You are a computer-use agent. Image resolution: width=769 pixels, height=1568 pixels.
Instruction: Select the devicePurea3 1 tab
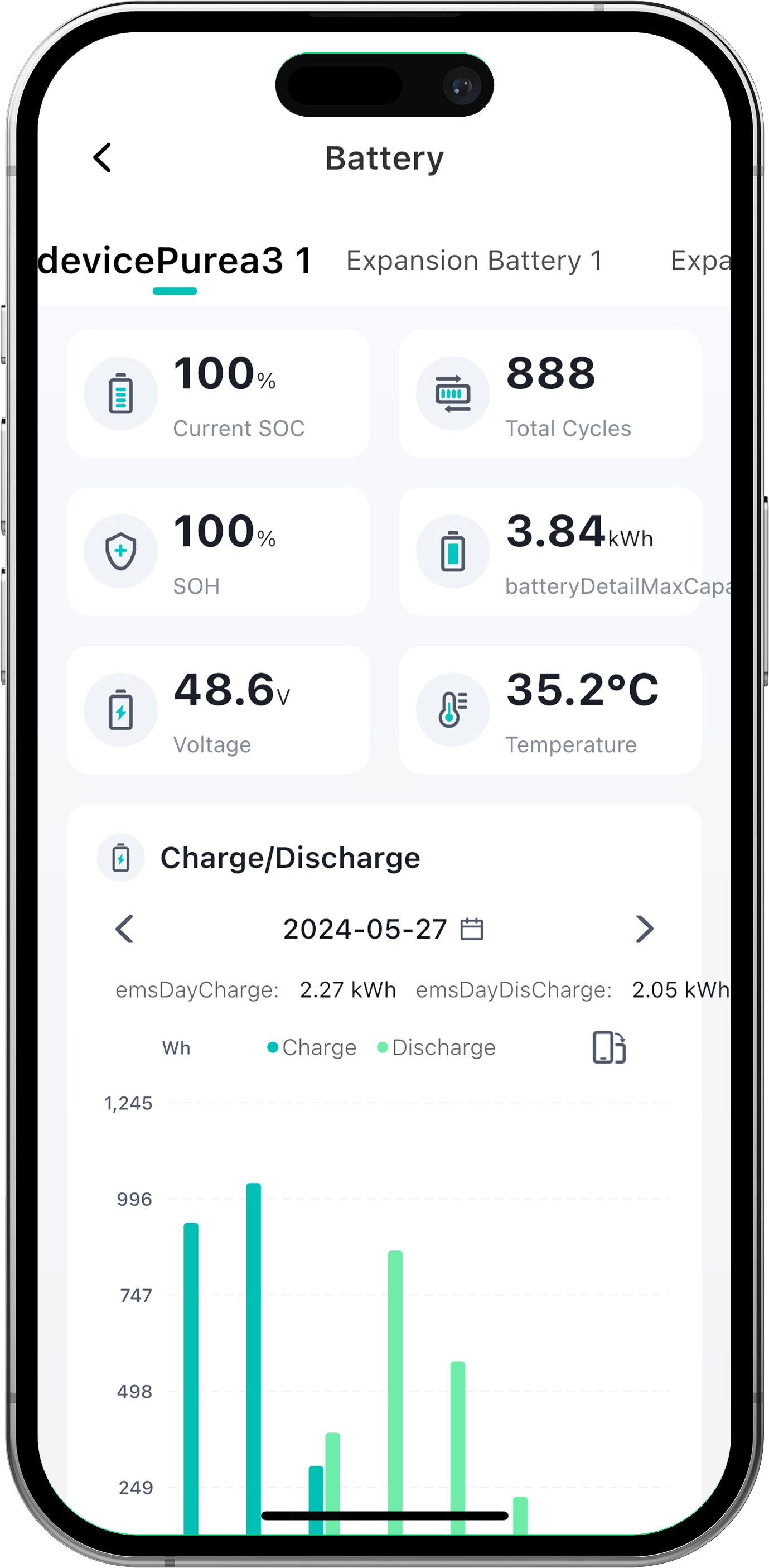[175, 261]
